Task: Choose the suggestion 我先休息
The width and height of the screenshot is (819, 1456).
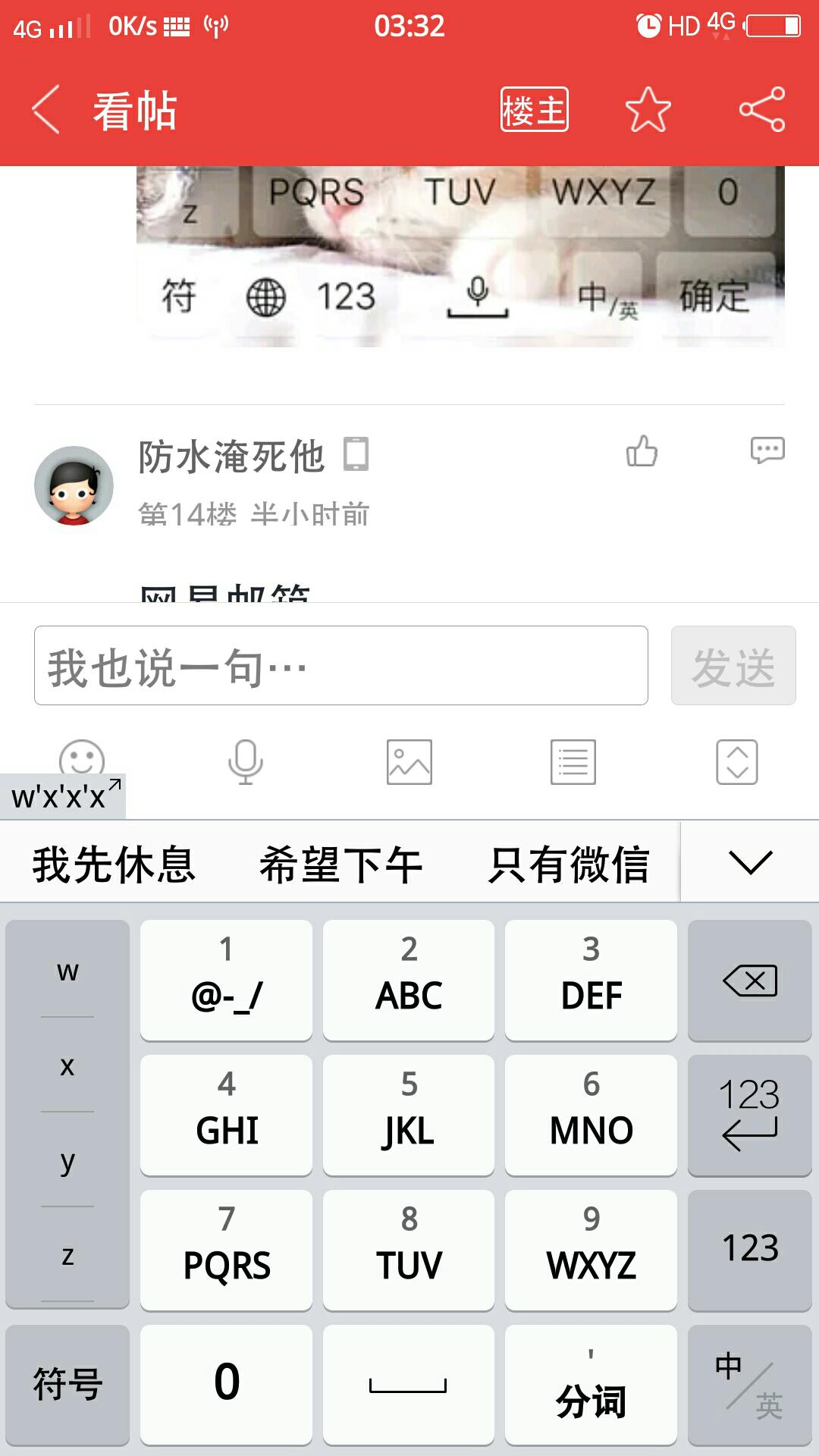Action: (114, 864)
